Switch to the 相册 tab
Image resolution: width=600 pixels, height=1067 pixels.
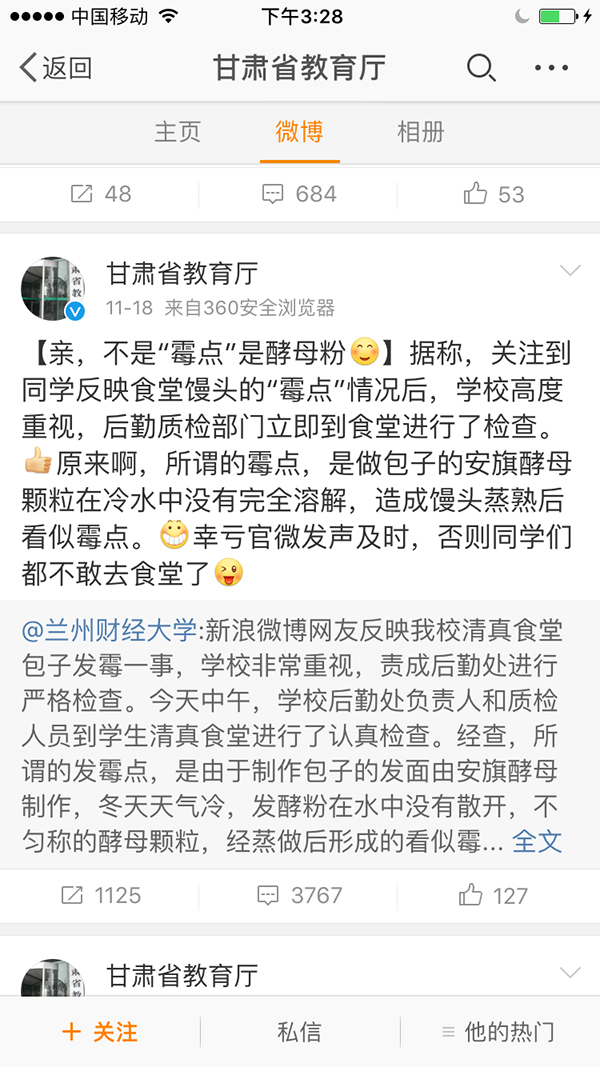420,132
